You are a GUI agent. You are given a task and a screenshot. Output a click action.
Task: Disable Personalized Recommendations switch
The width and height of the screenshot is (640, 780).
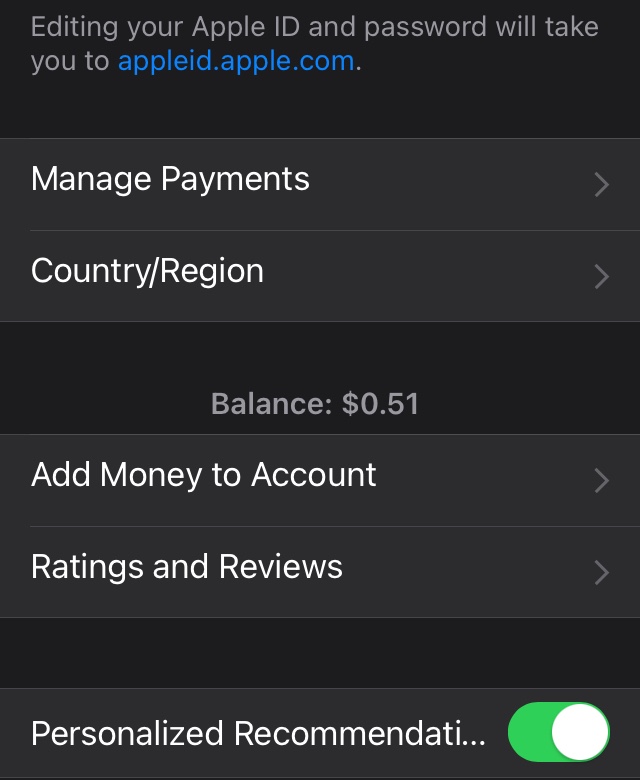tap(559, 734)
